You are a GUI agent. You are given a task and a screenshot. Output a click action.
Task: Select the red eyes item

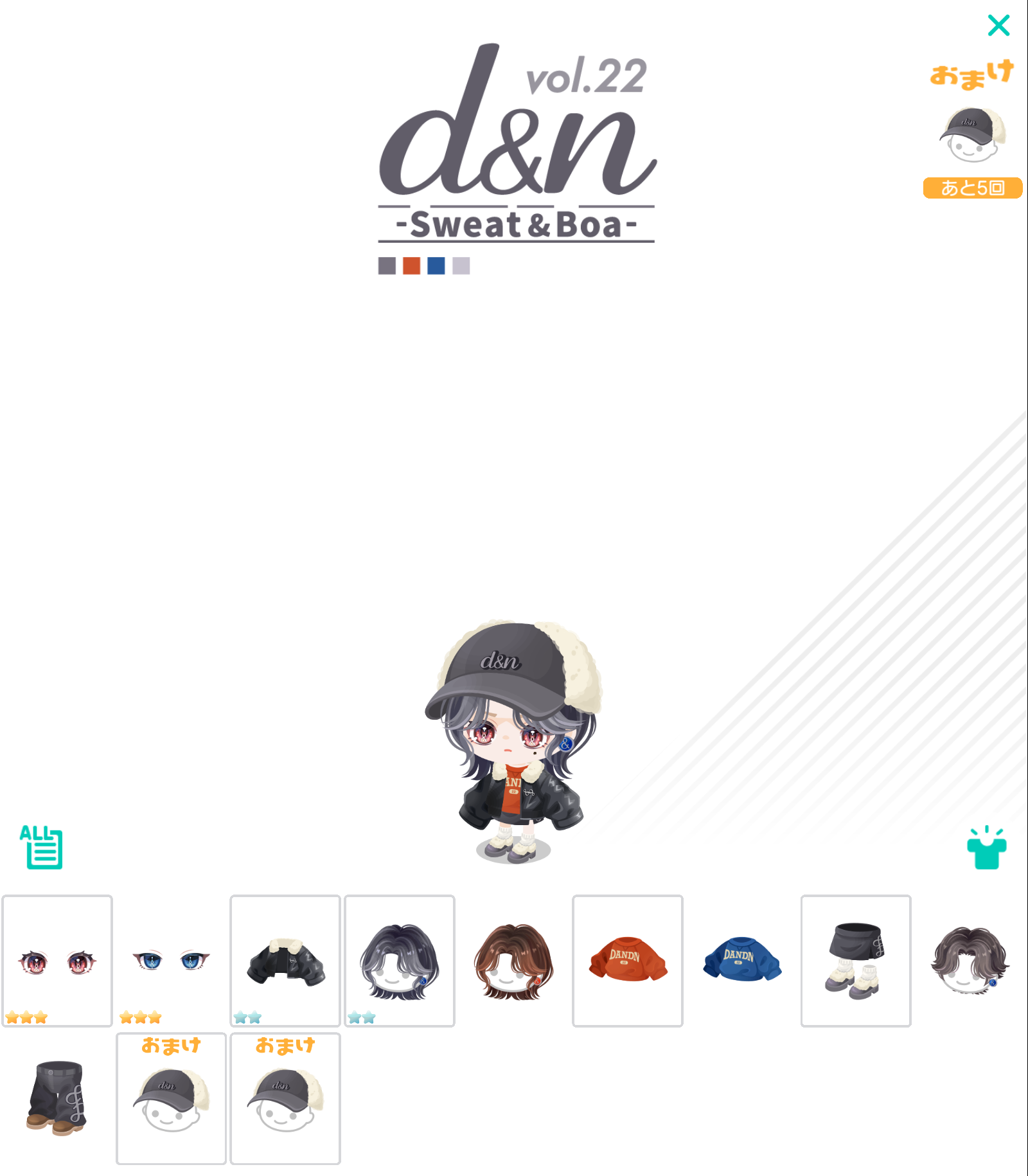tap(57, 961)
